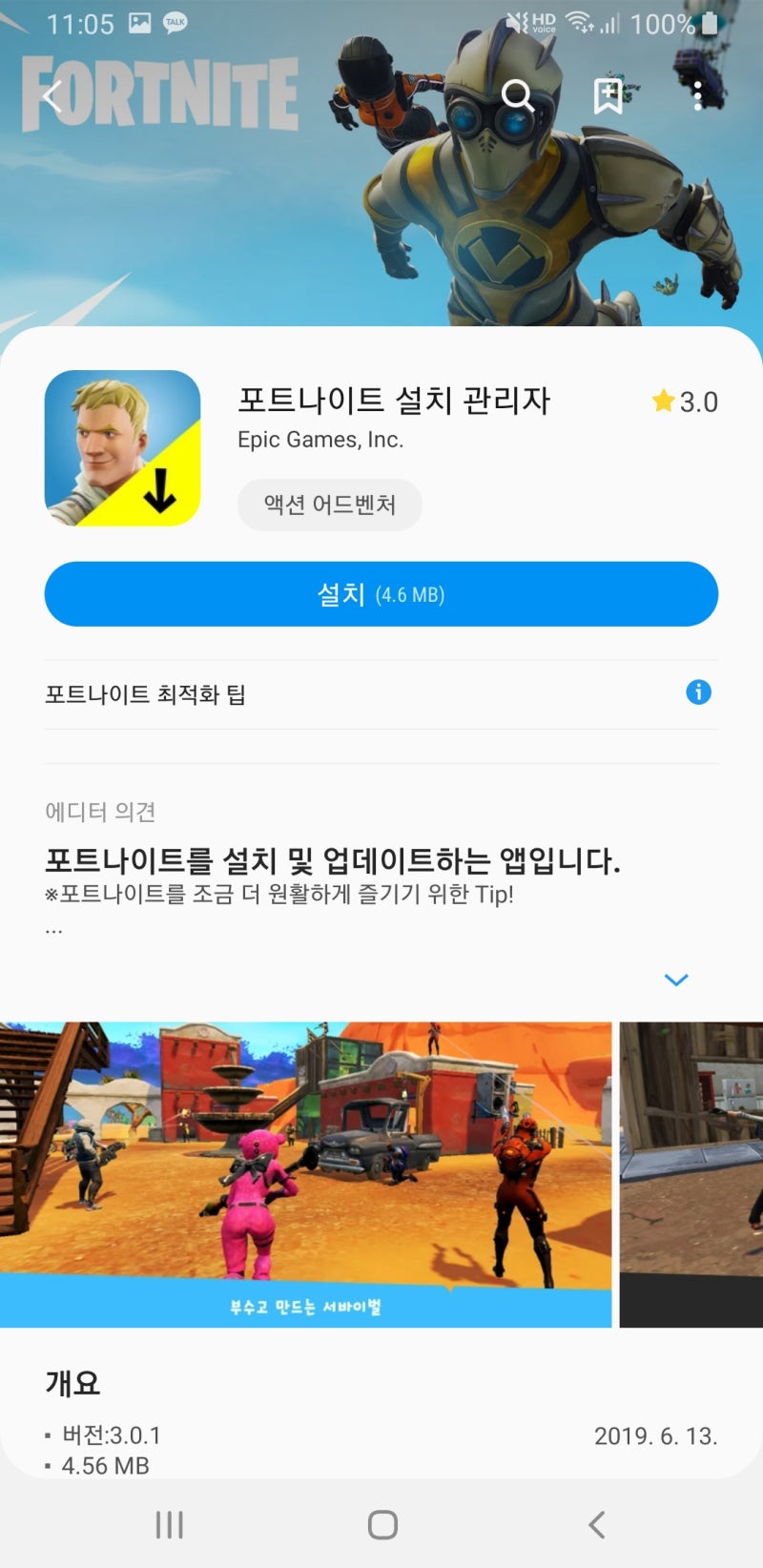Tap the Epic Games, Inc. developer name
The image size is (763, 1568).
pyautogui.click(x=320, y=440)
